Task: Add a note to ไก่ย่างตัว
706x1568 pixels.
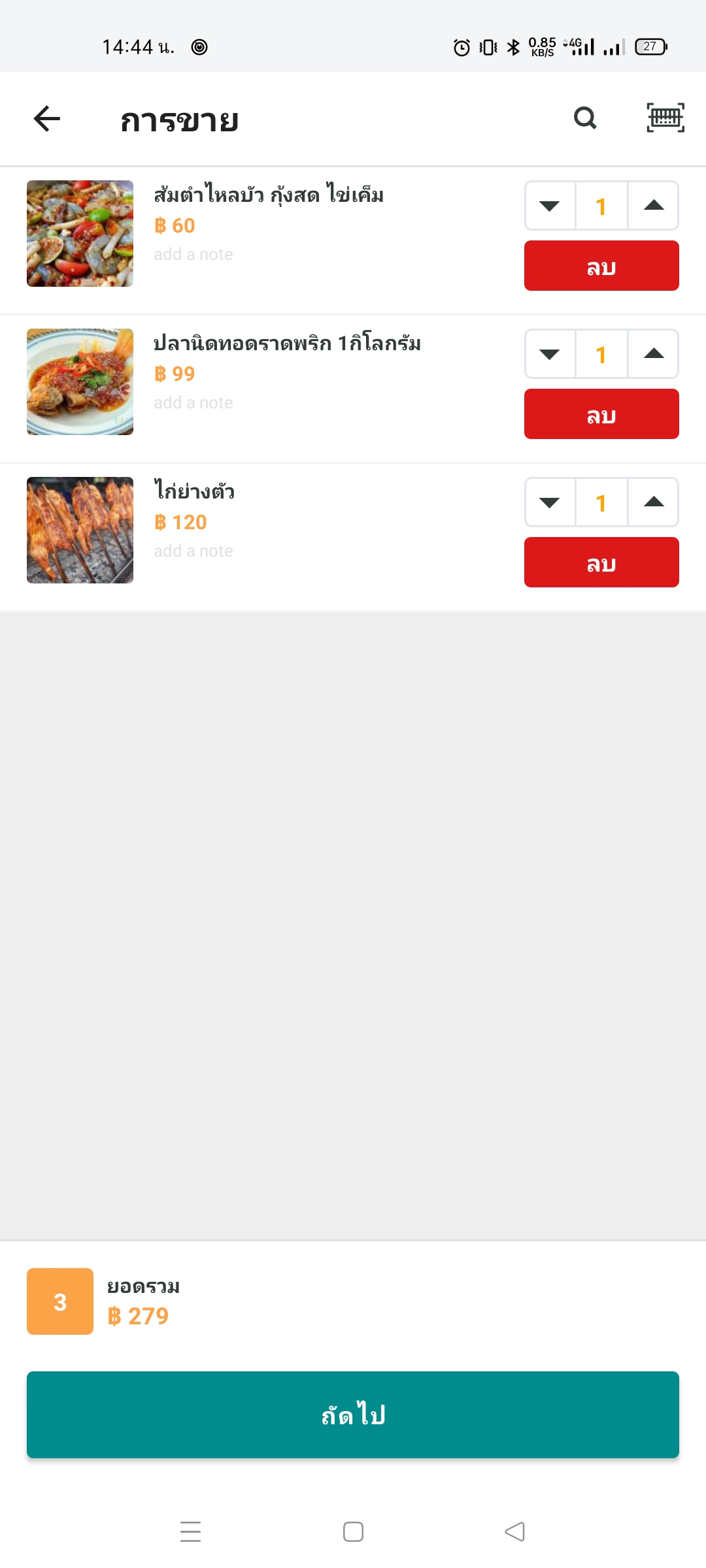Action: click(x=193, y=551)
